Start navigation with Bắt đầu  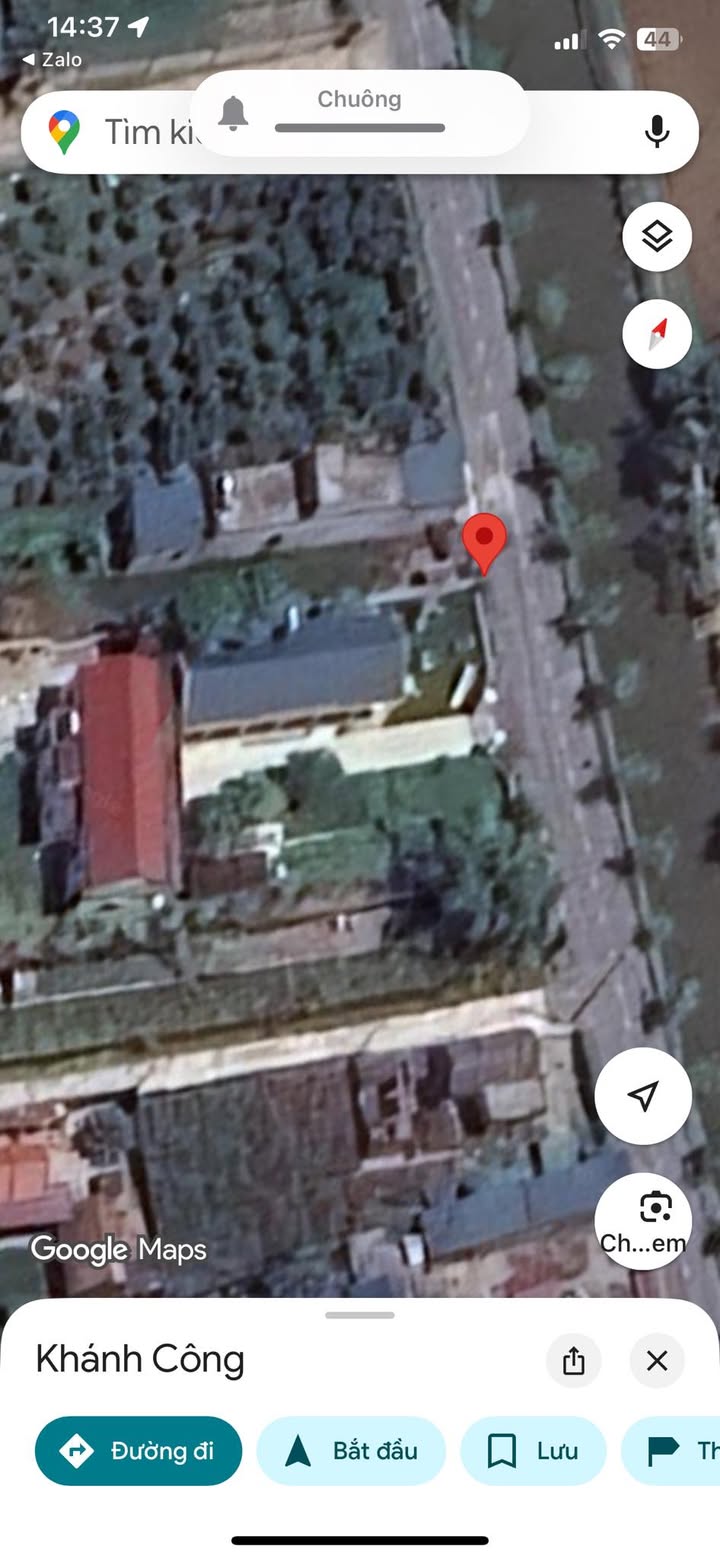coord(351,1451)
